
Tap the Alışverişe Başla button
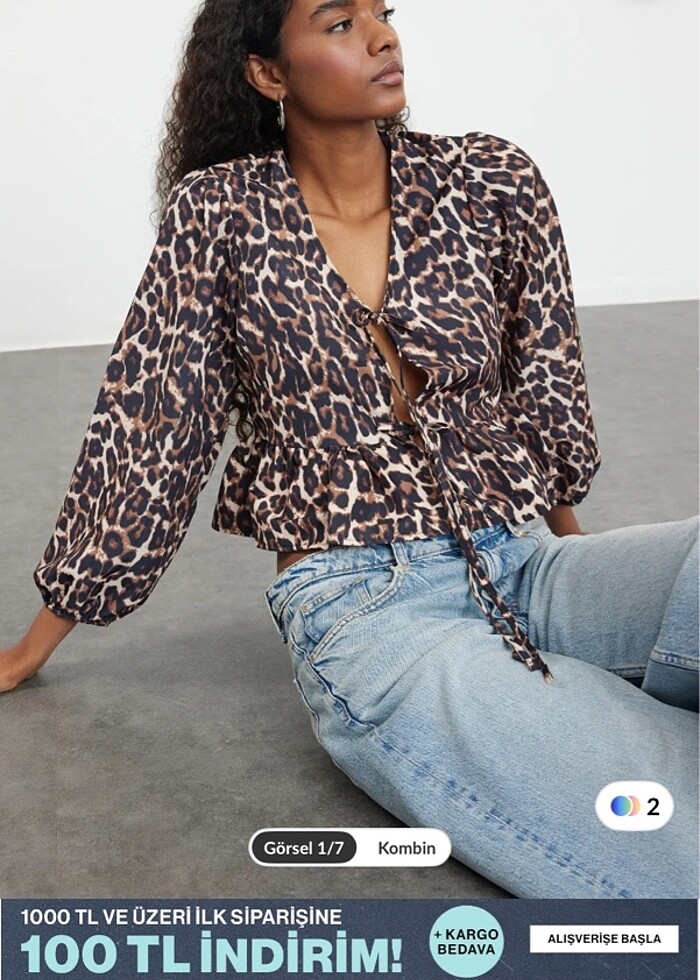tap(604, 939)
